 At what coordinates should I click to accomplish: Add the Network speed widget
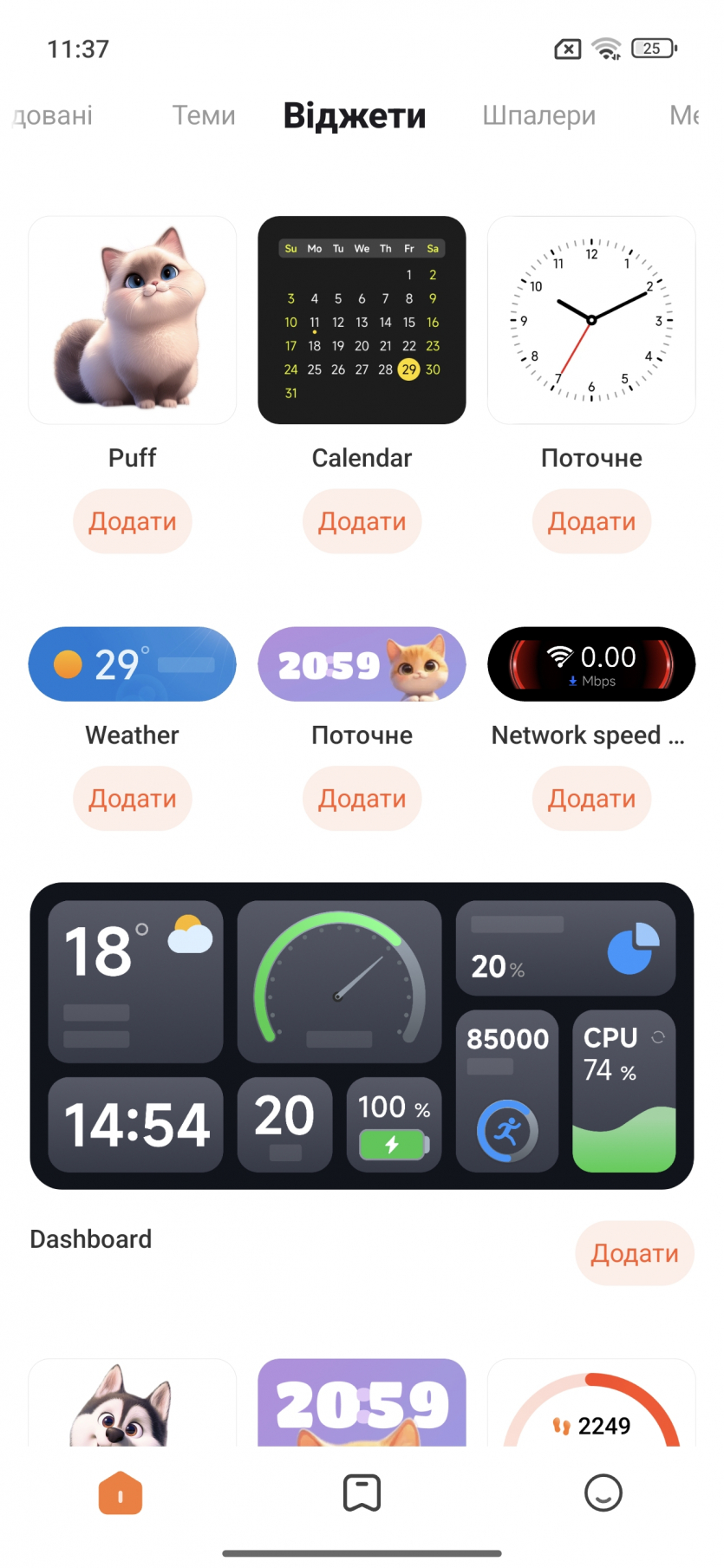[x=591, y=799]
